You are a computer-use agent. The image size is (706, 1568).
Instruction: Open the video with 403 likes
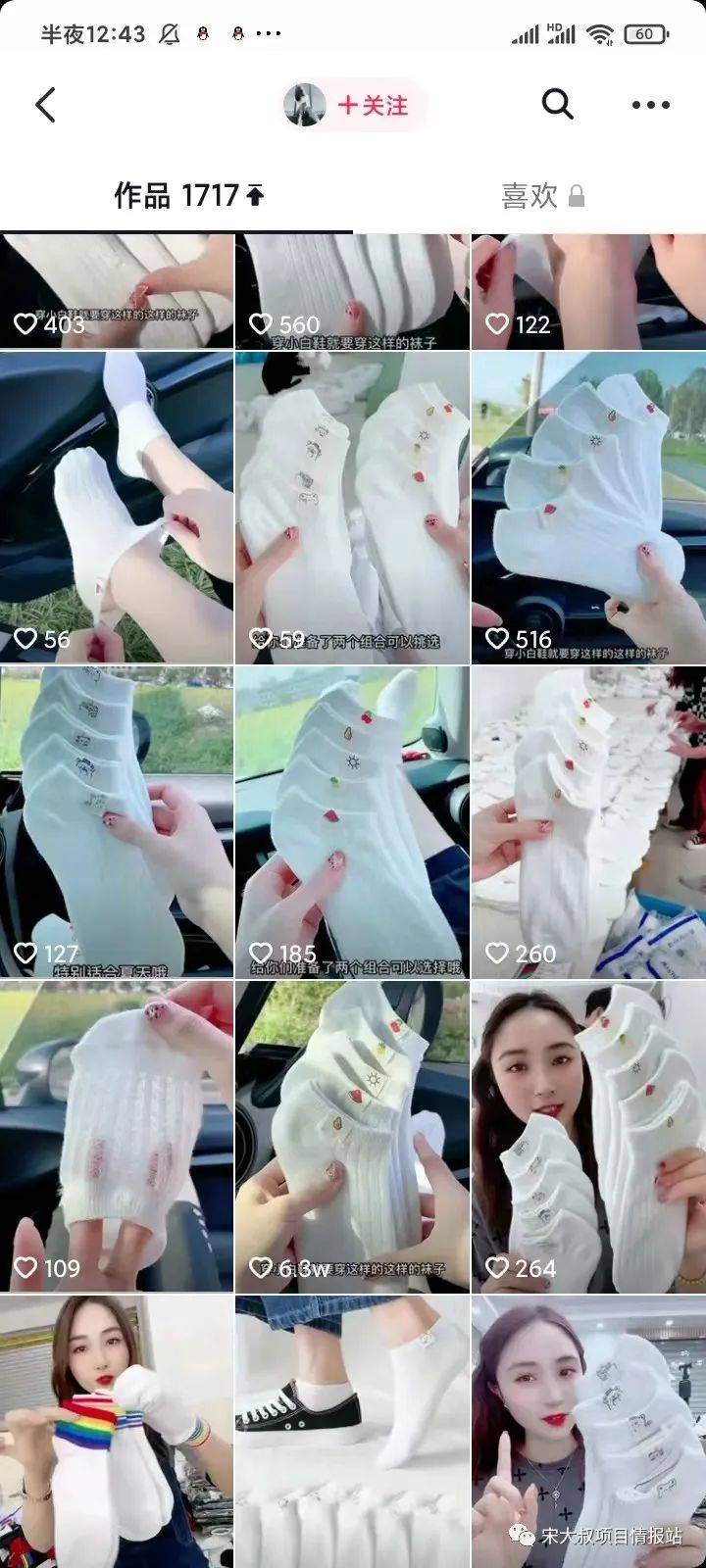click(117, 291)
